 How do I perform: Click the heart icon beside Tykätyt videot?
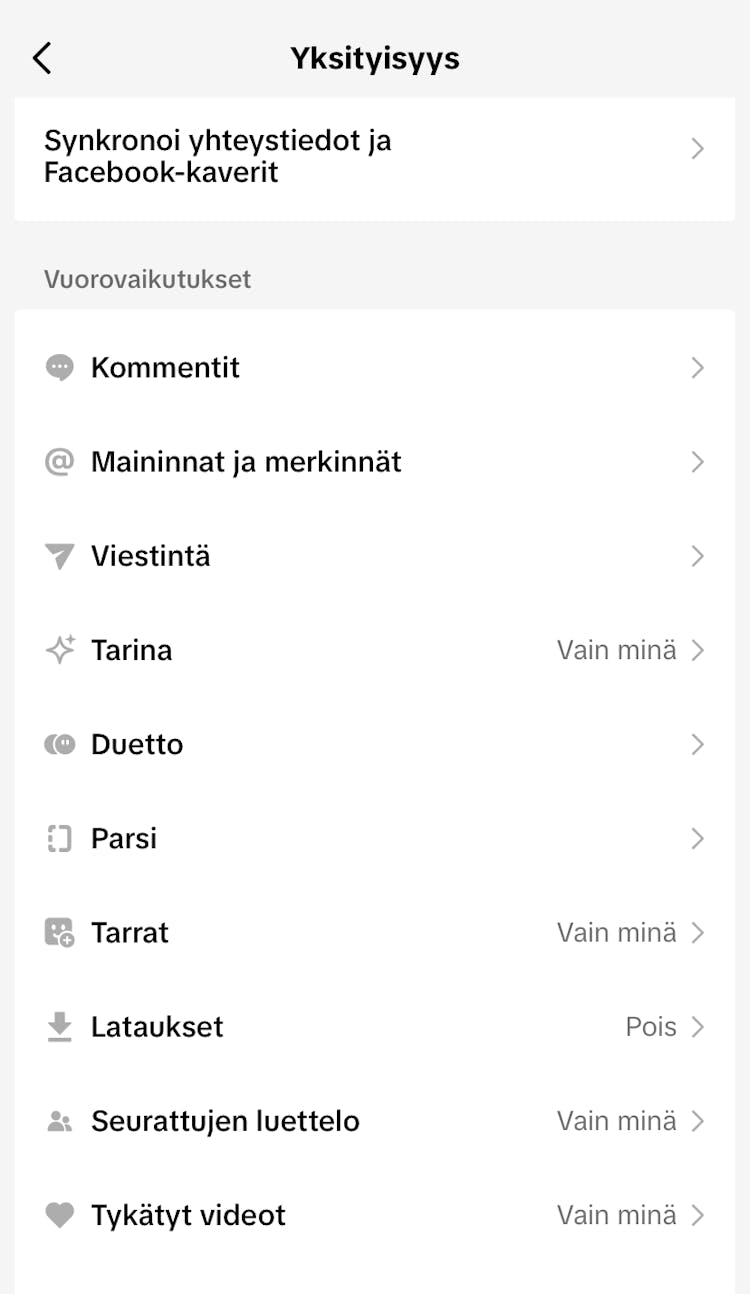pyautogui.click(x=60, y=1215)
